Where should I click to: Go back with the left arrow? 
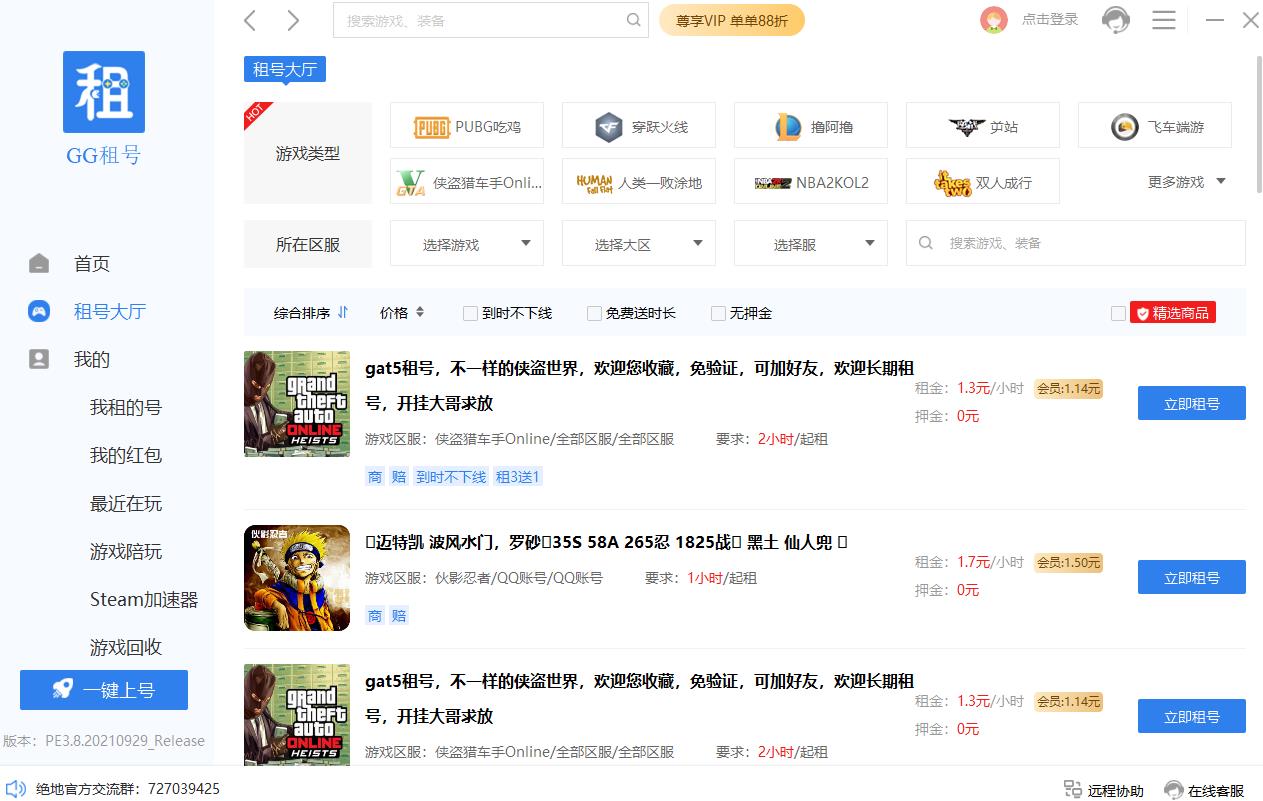pos(251,20)
